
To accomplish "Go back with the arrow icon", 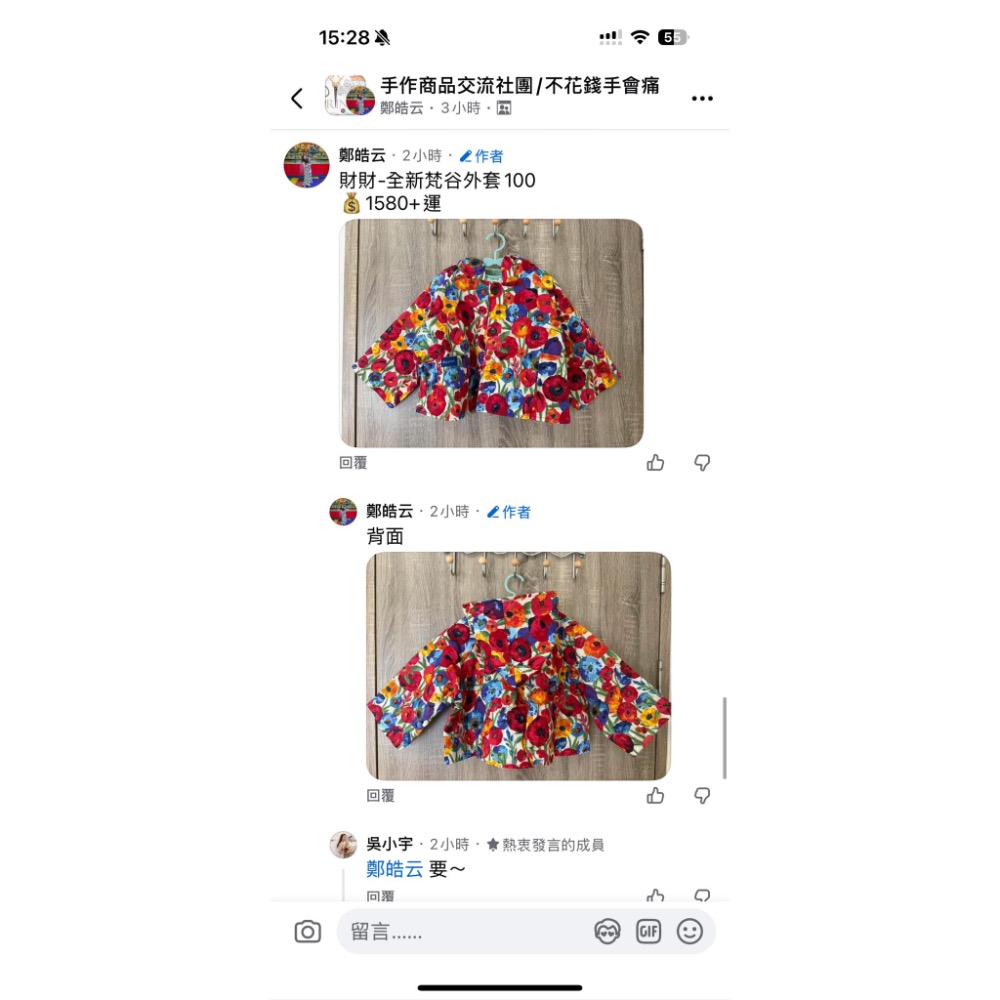I will point(297,98).
